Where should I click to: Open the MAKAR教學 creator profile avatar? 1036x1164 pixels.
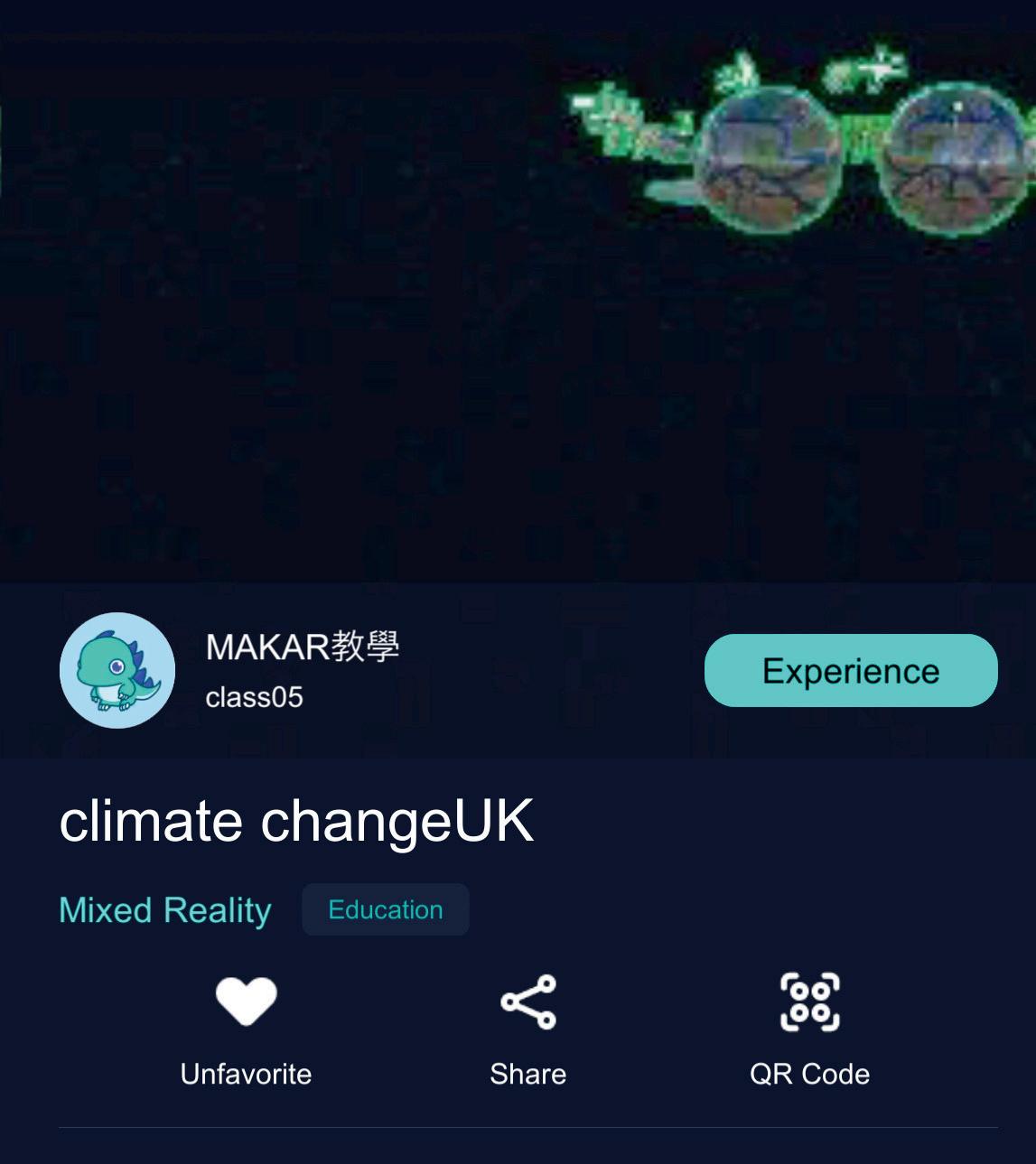pos(117,671)
